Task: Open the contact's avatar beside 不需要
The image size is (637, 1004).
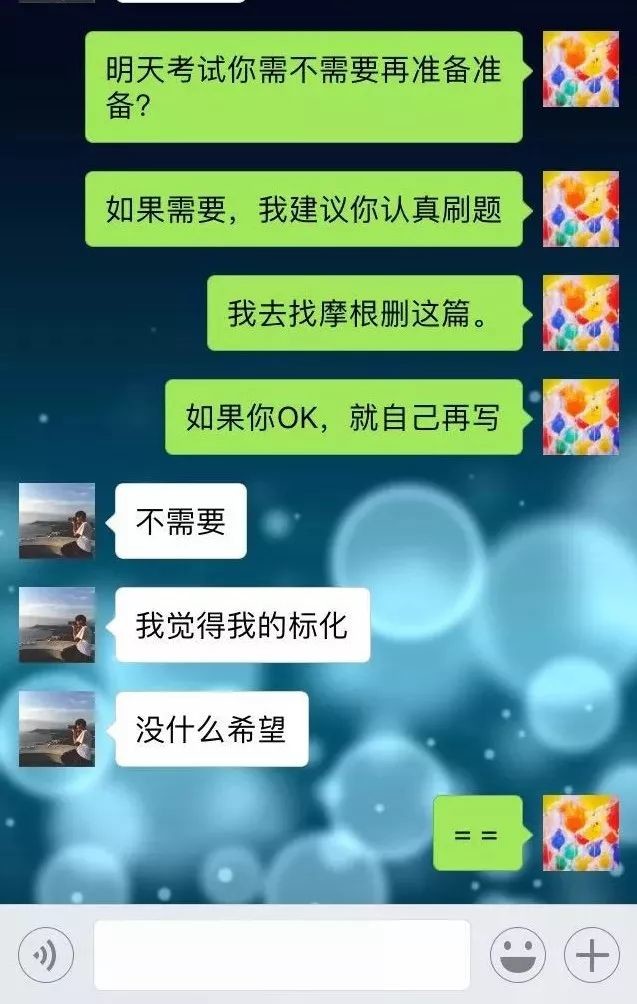Action: pos(57,521)
